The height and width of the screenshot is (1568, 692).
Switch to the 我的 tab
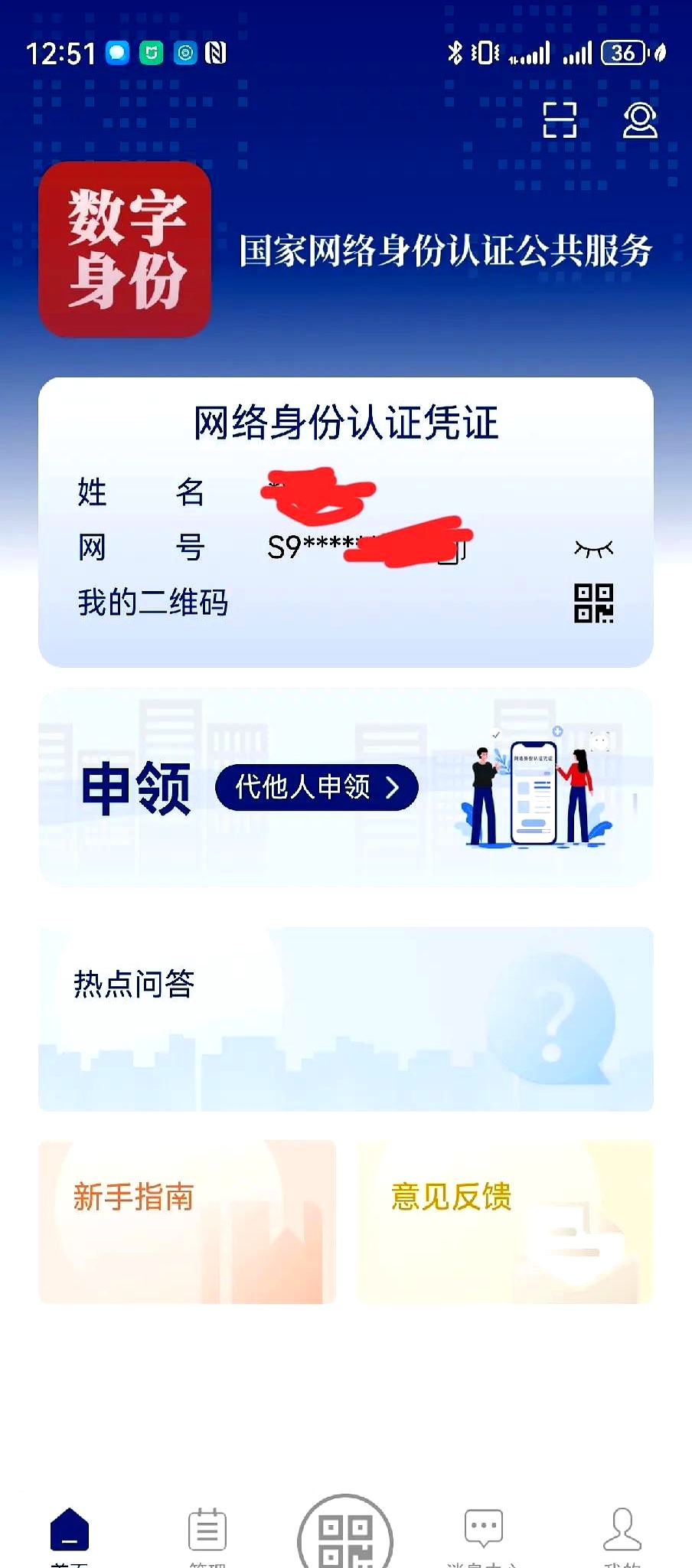tap(622, 1533)
